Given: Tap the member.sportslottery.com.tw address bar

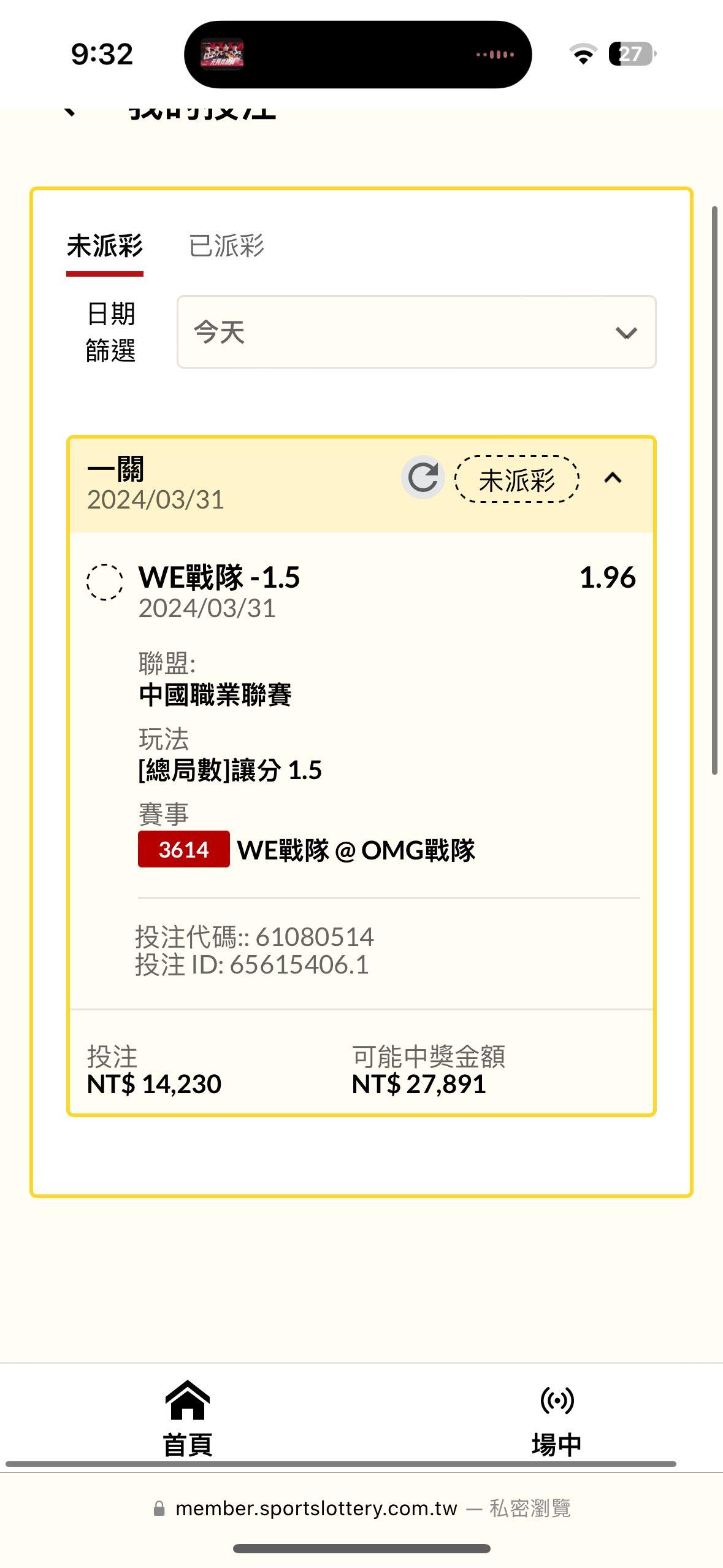Looking at the screenshot, I should pyautogui.click(x=361, y=1508).
